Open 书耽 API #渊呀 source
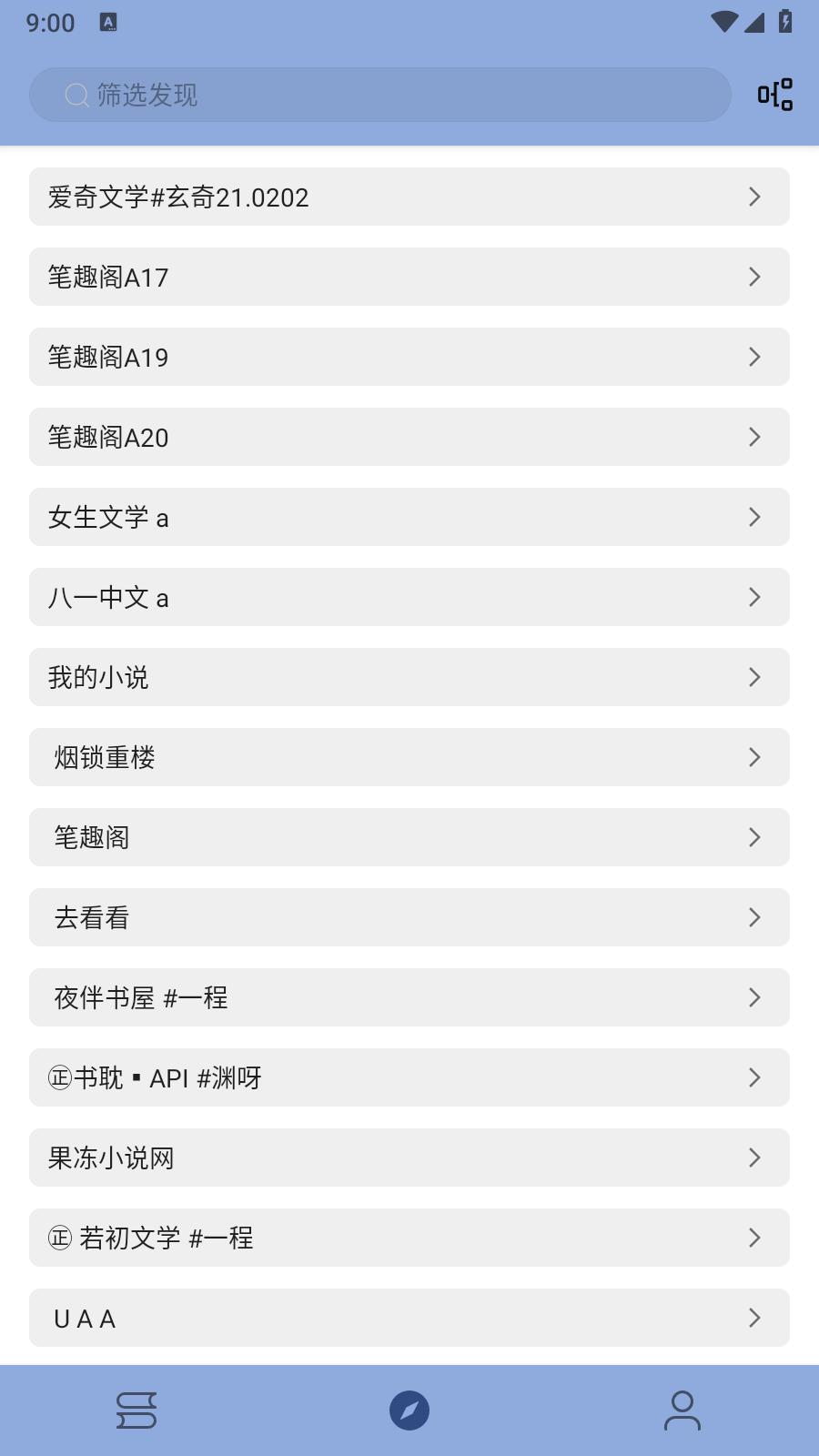Image resolution: width=819 pixels, height=1456 pixels. [409, 1077]
